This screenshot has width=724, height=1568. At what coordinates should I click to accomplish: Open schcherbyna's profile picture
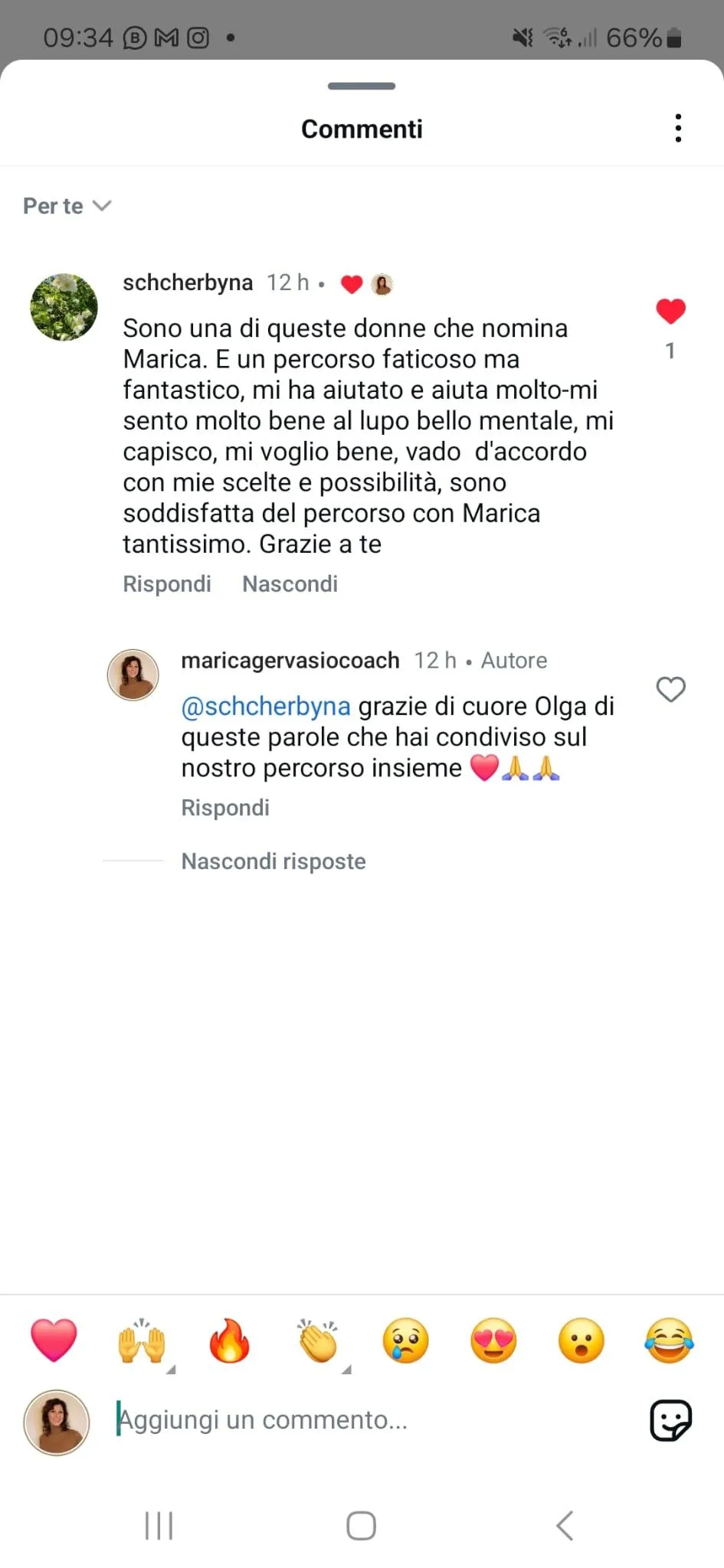(x=64, y=307)
